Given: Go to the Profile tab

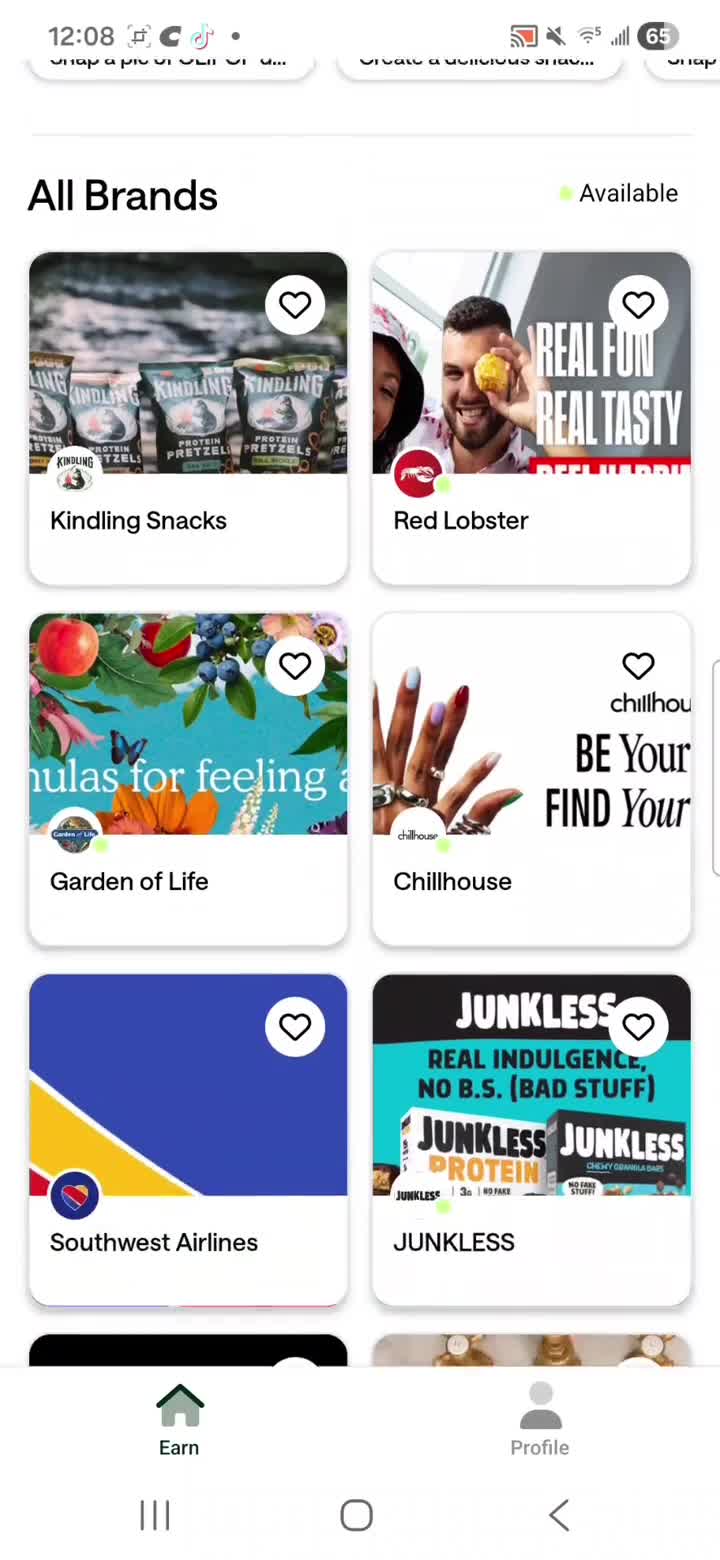Looking at the screenshot, I should (x=540, y=1420).
